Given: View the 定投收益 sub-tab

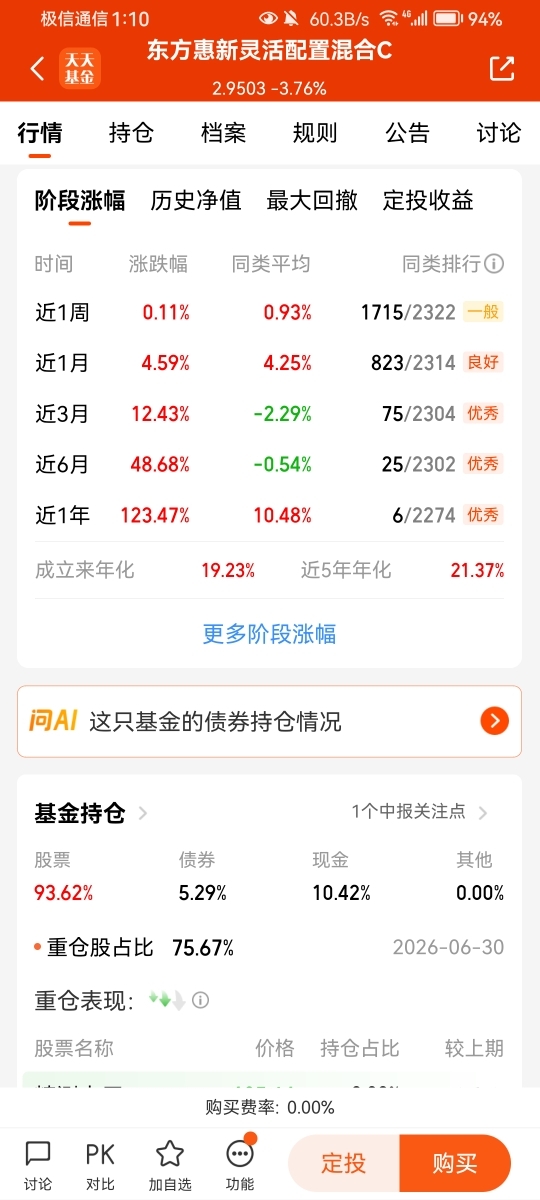Looking at the screenshot, I should [428, 201].
